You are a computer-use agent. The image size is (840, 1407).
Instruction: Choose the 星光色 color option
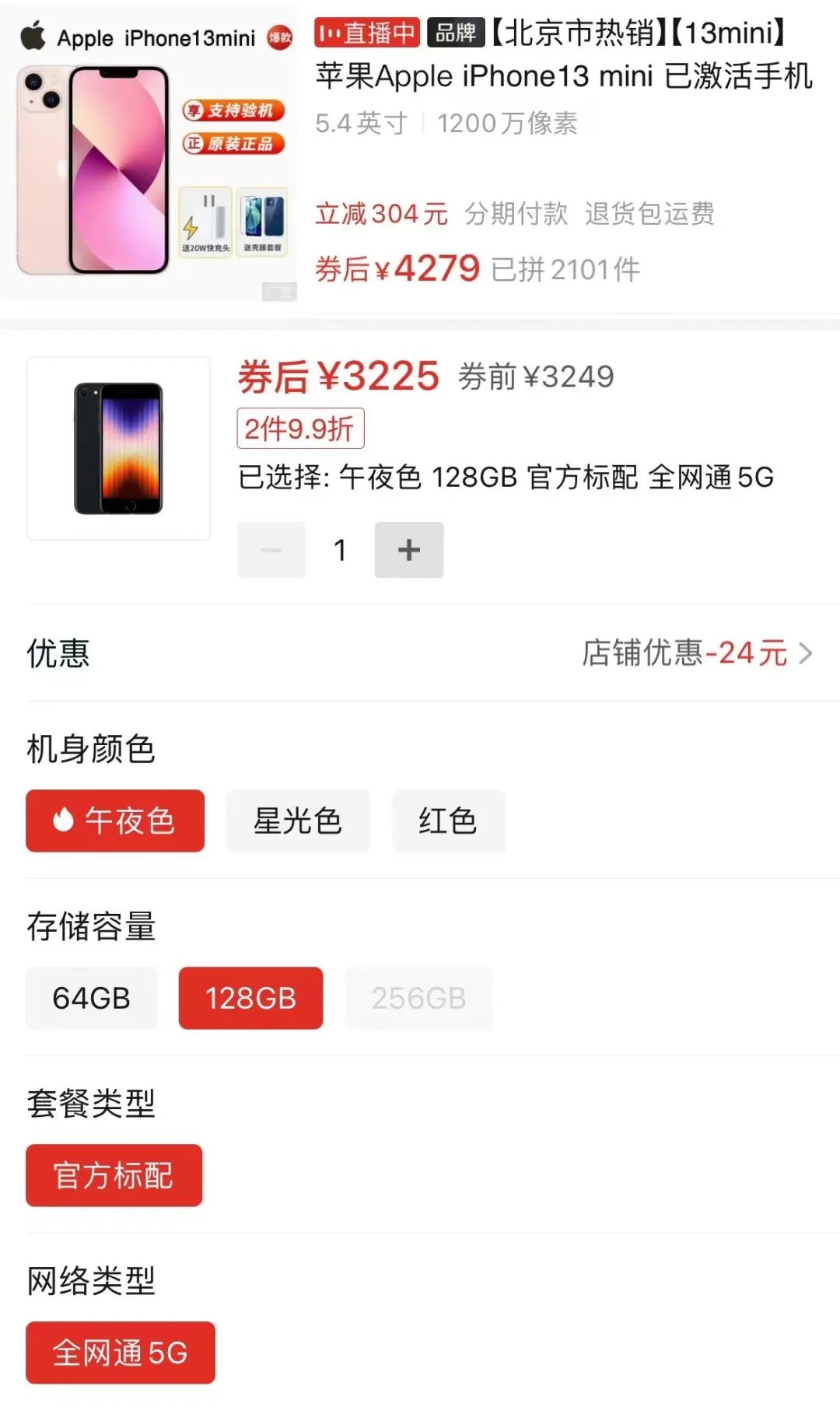[298, 821]
